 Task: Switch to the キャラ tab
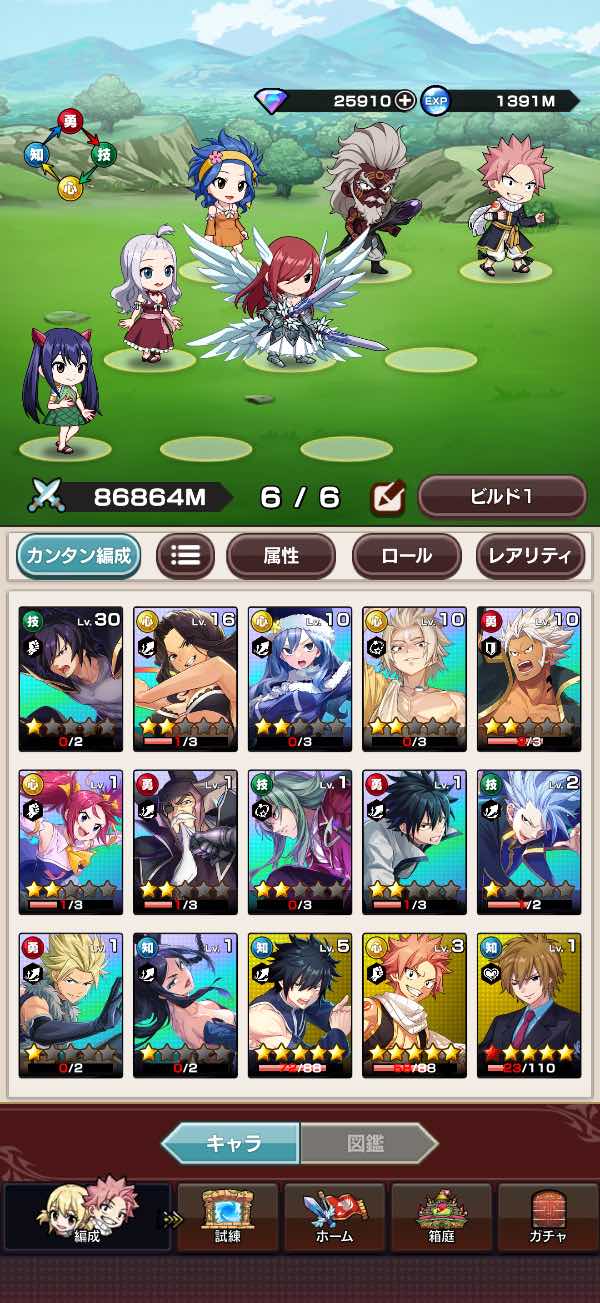point(231,1143)
